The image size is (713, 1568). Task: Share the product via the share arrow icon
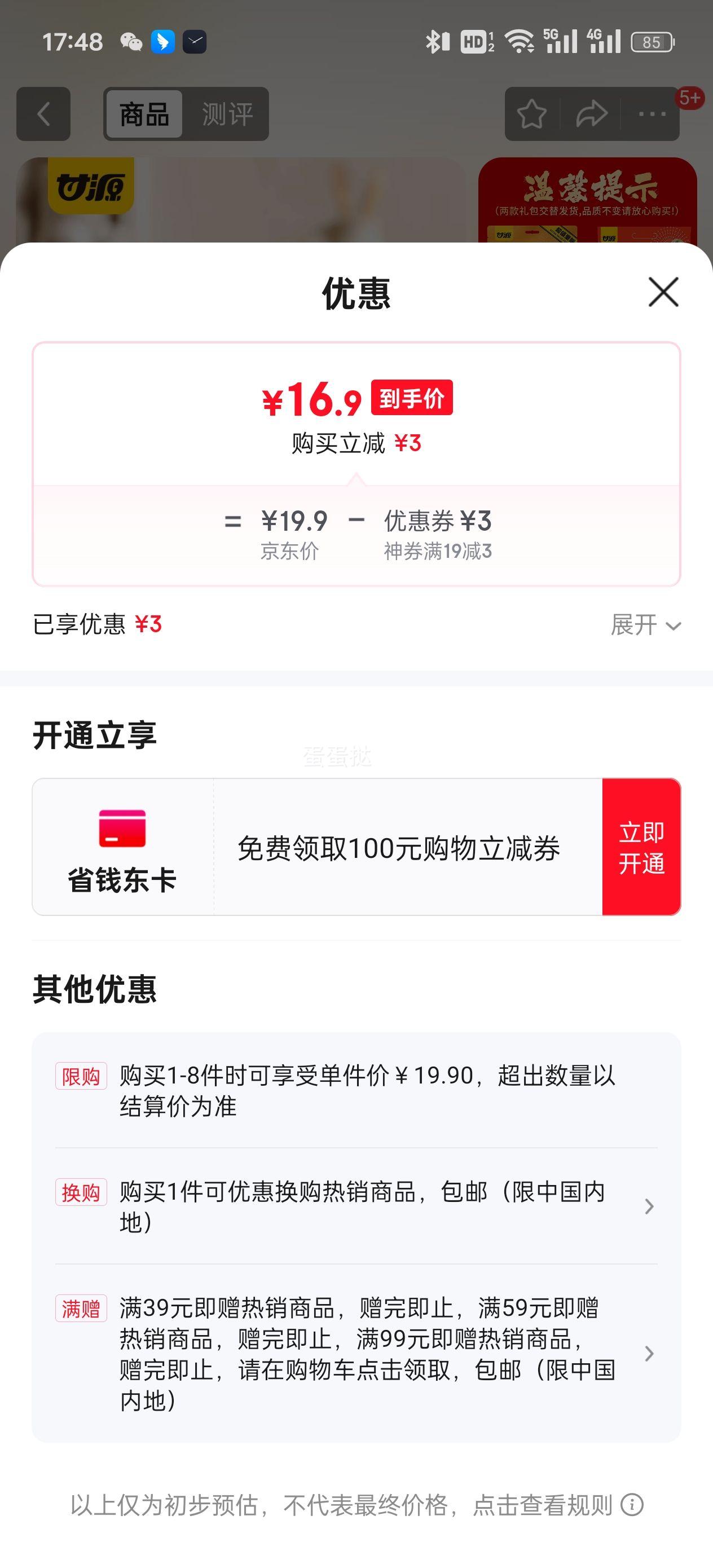pyautogui.click(x=590, y=114)
